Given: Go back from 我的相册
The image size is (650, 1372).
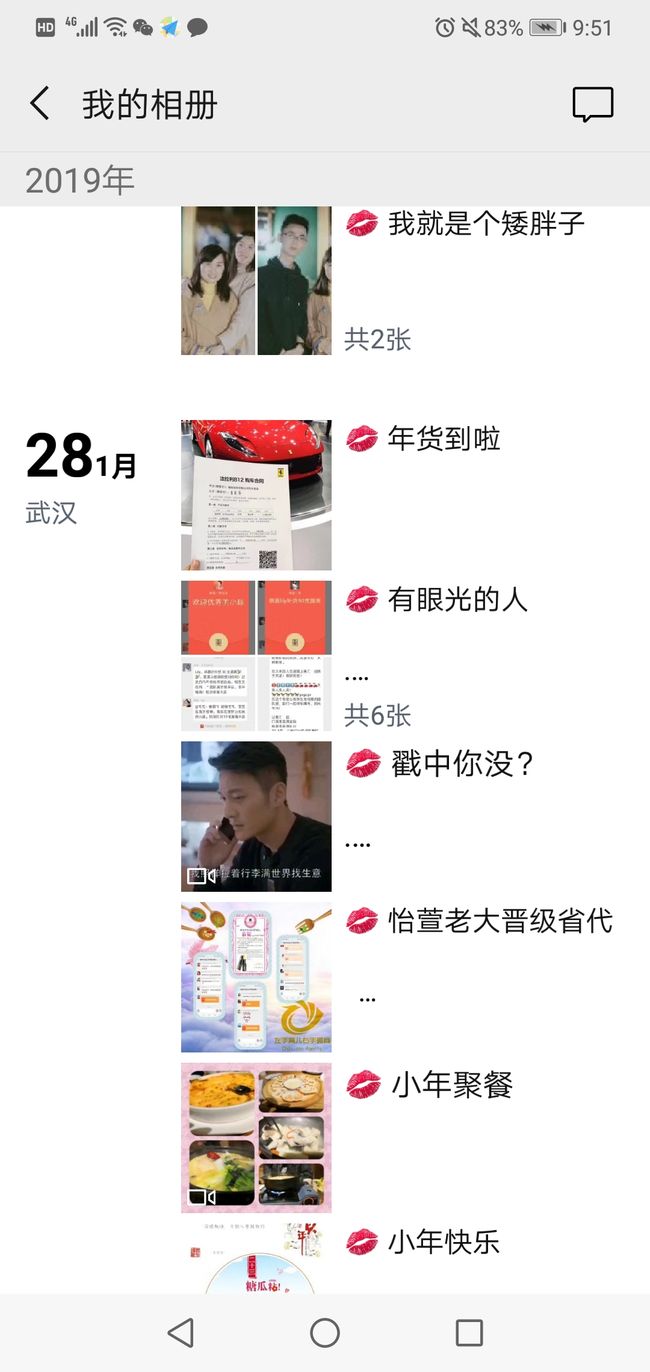Looking at the screenshot, I should coord(40,104).
